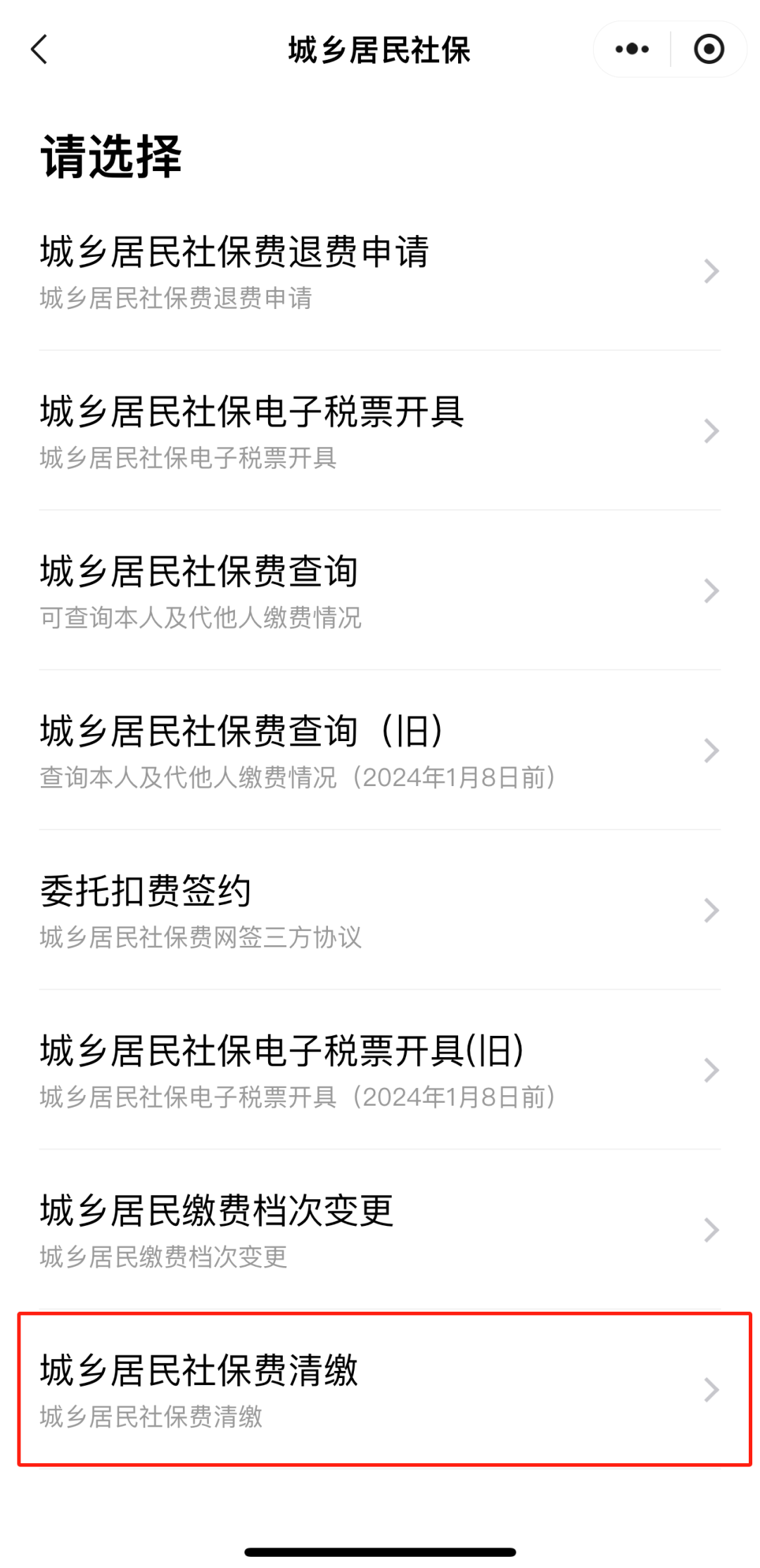The image size is (760, 1568).
Task: Go back using the top-left arrow
Action: pos(39,49)
